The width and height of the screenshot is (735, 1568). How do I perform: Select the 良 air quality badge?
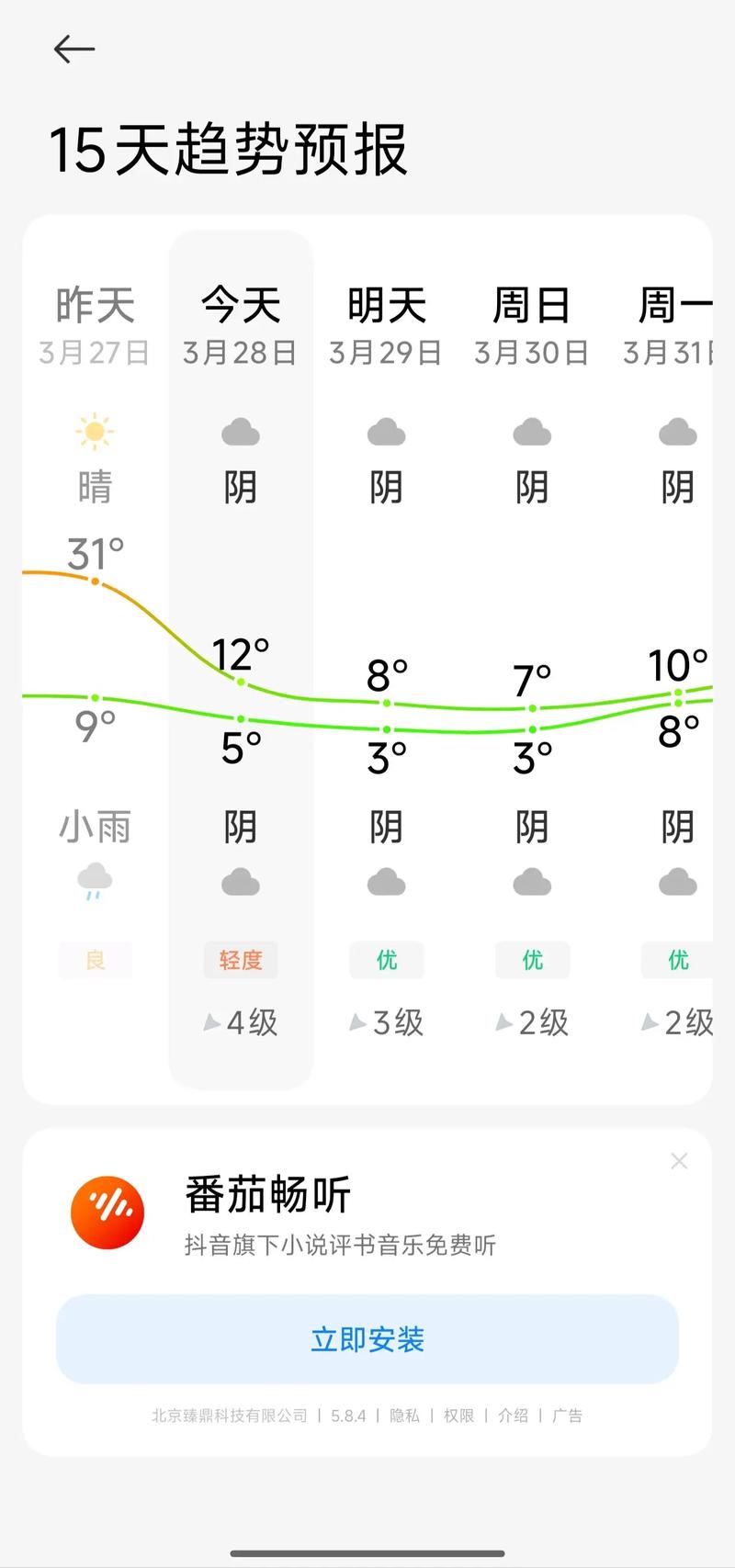(95, 960)
